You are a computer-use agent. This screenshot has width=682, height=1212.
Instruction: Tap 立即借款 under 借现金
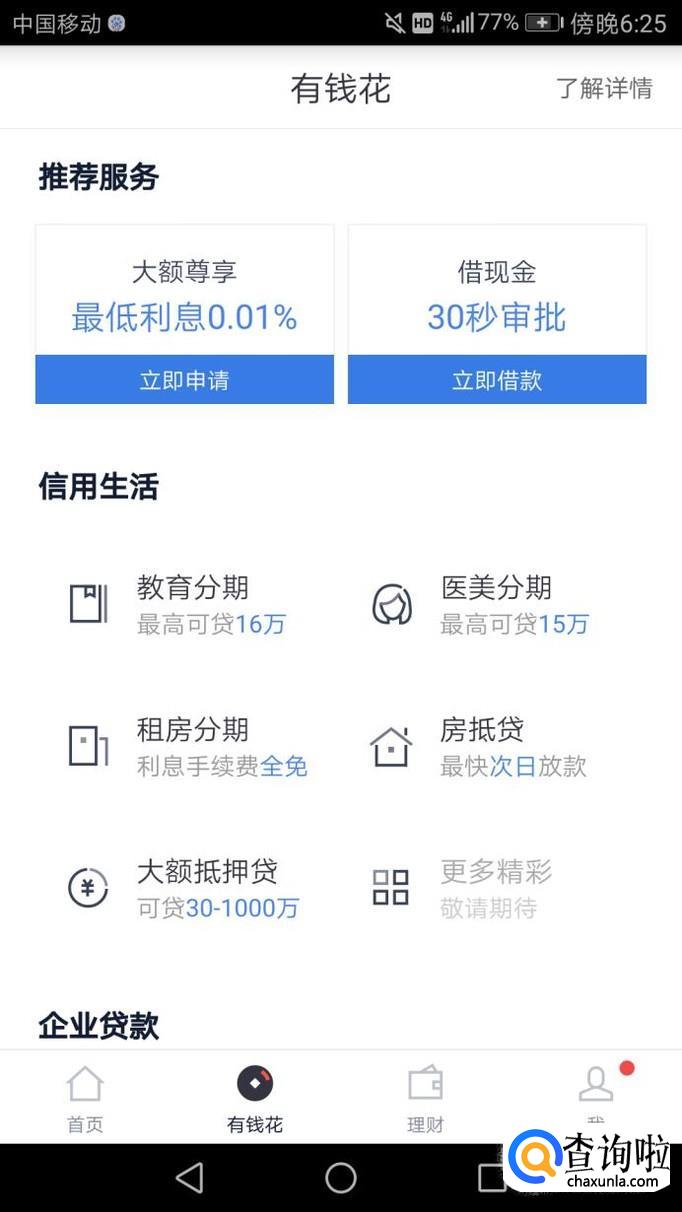pos(497,380)
